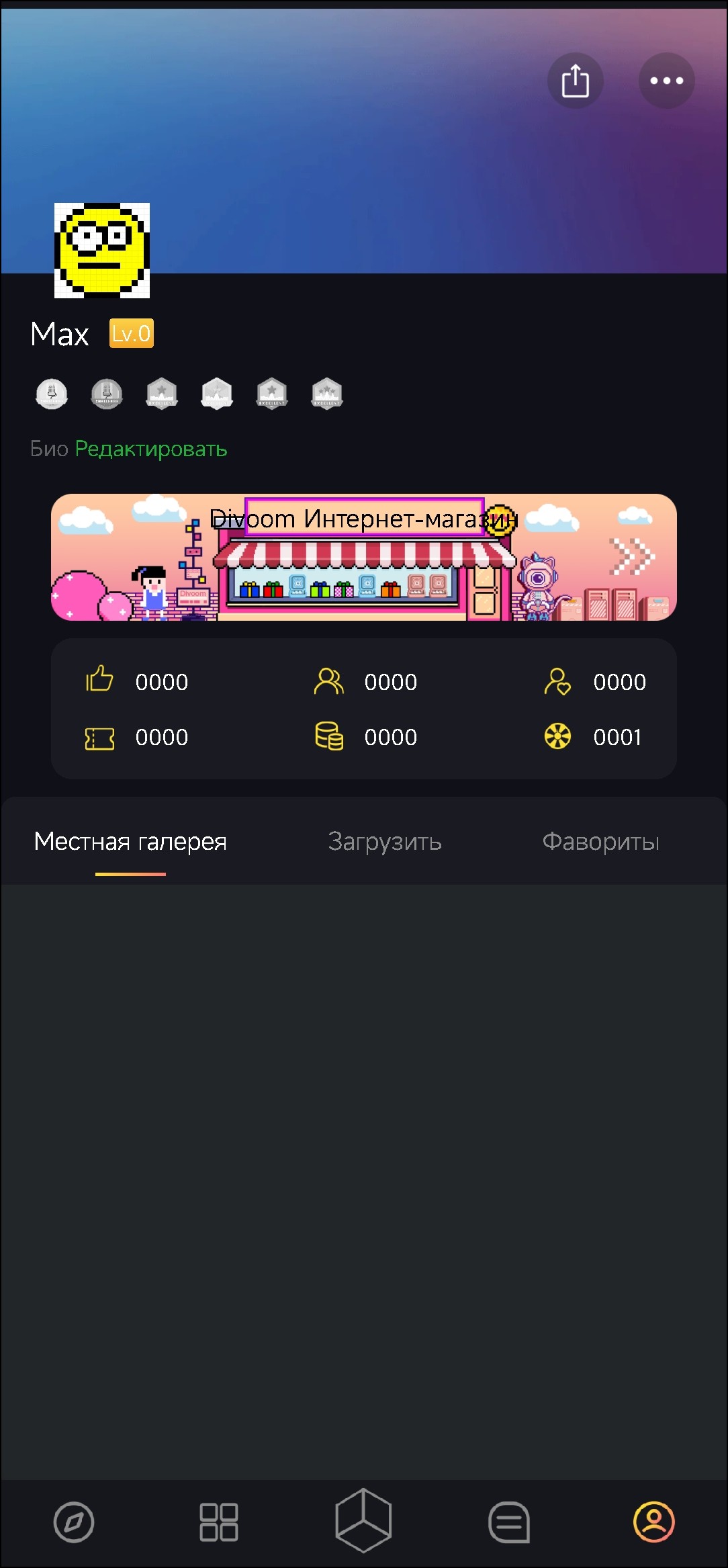Select the profile tab in bottom bar

coord(653,1522)
